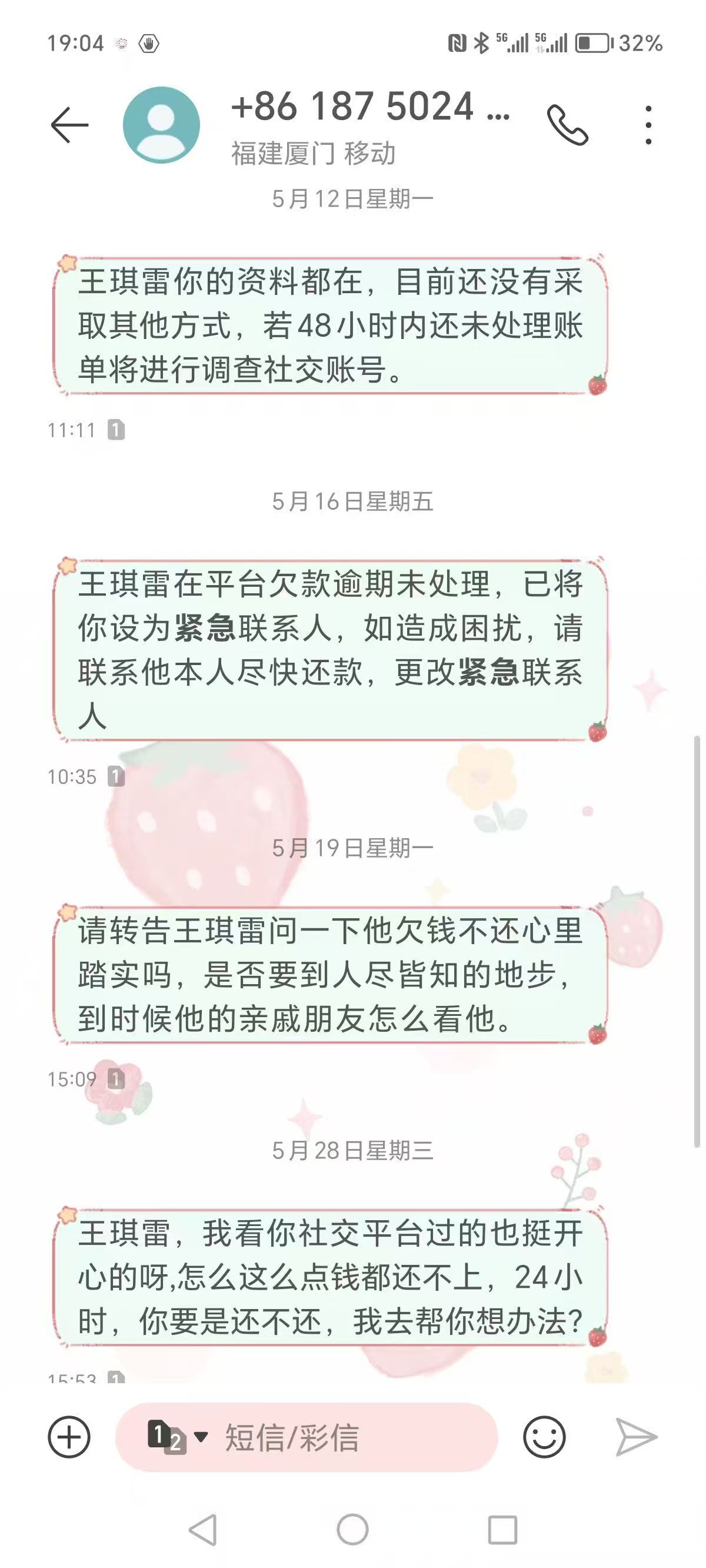Open the emoji smiley picker
The width and height of the screenshot is (706, 1568).
point(544,1437)
